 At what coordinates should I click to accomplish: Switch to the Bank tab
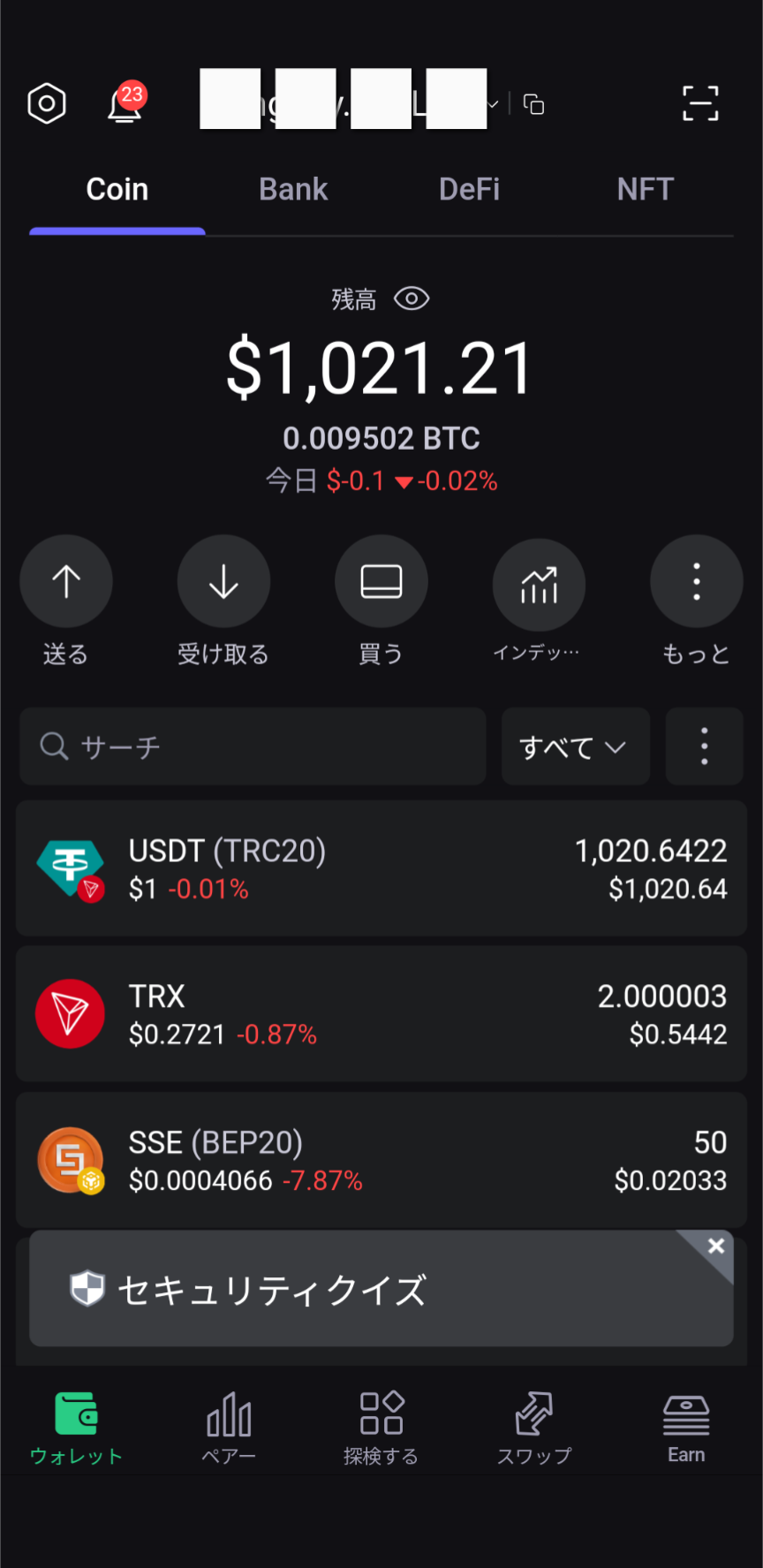(x=293, y=189)
